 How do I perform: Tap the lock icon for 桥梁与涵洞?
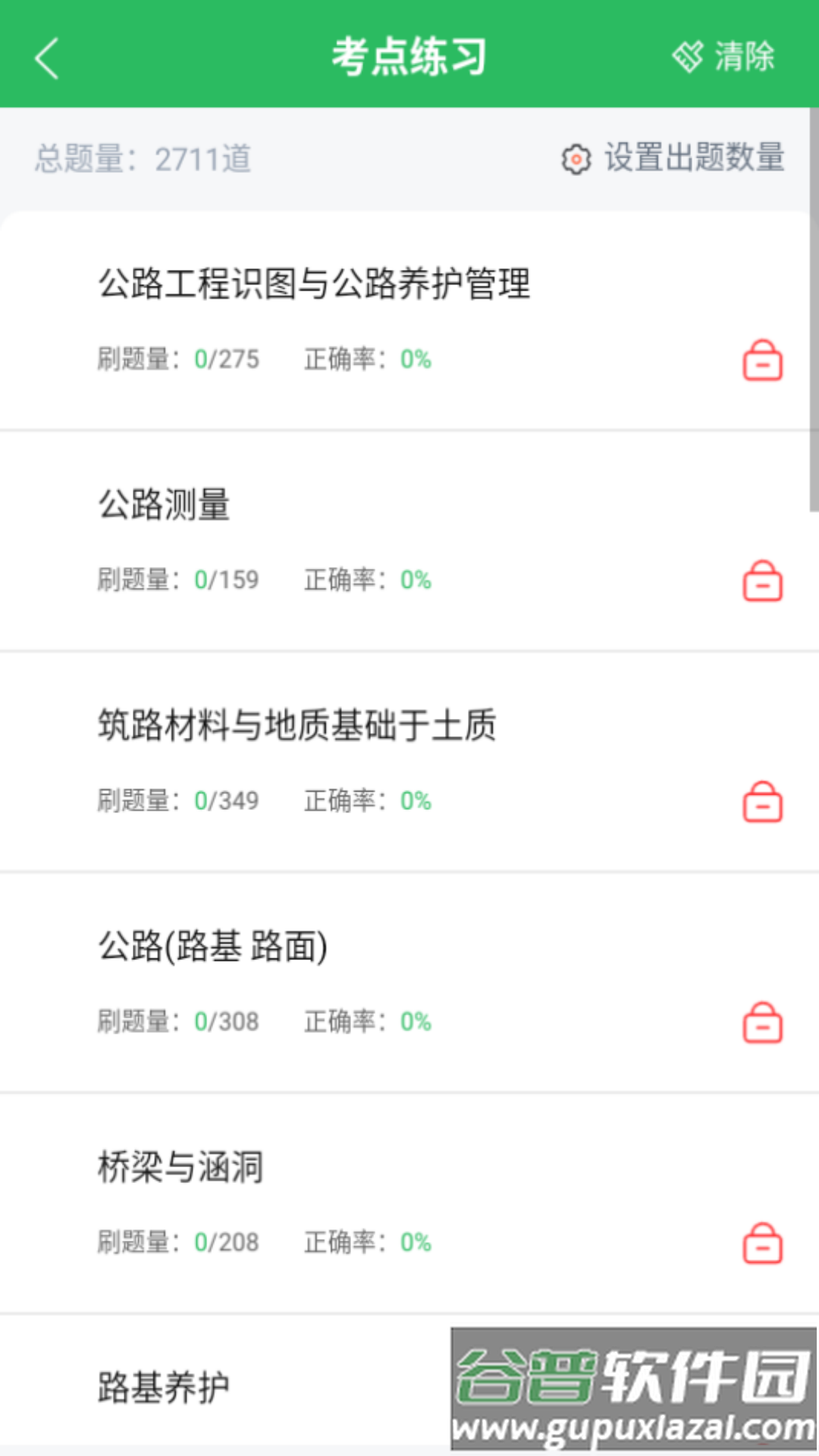tap(762, 1243)
